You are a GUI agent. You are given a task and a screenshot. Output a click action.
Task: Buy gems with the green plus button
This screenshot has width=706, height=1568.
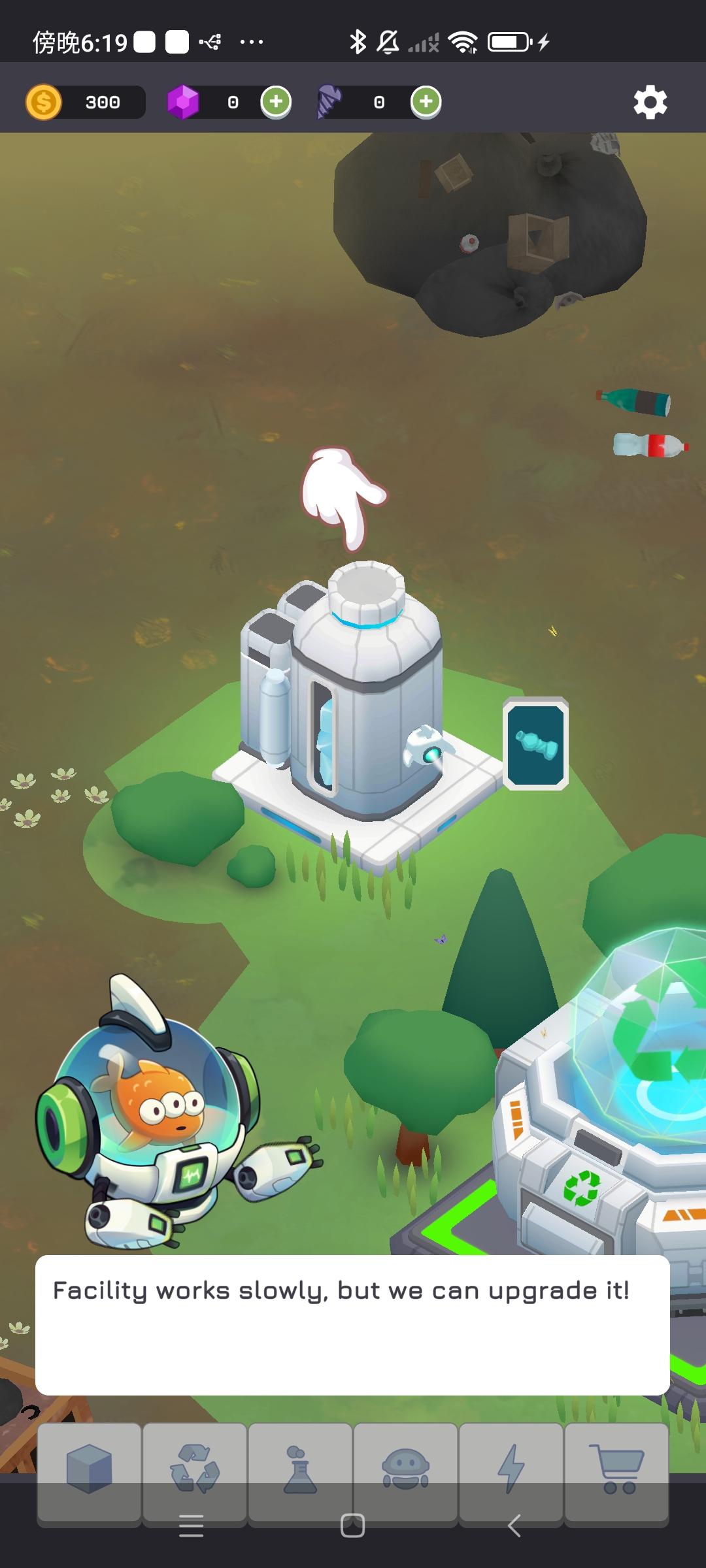[x=275, y=102]
